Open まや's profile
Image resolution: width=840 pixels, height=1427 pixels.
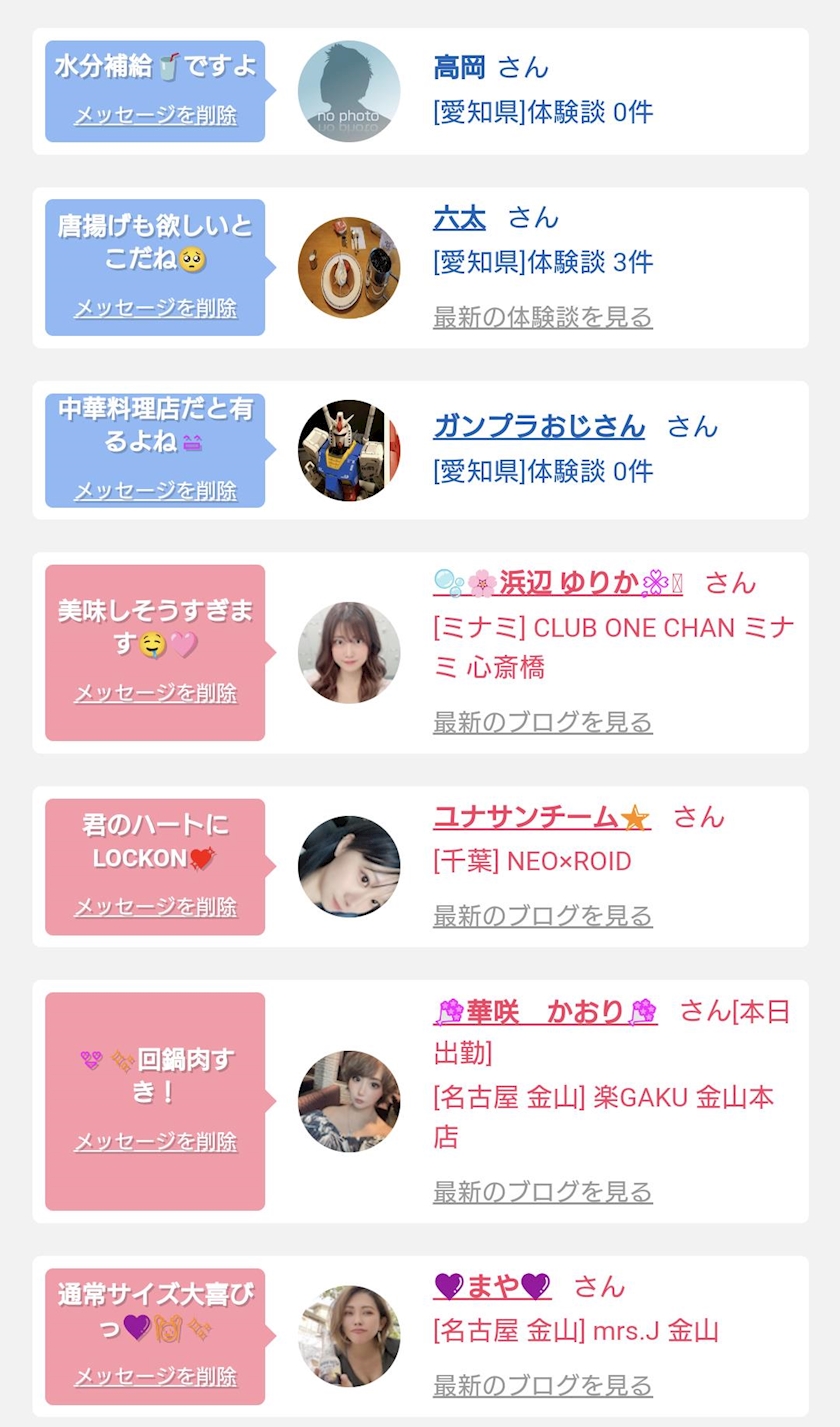[x=492, y=1286]
